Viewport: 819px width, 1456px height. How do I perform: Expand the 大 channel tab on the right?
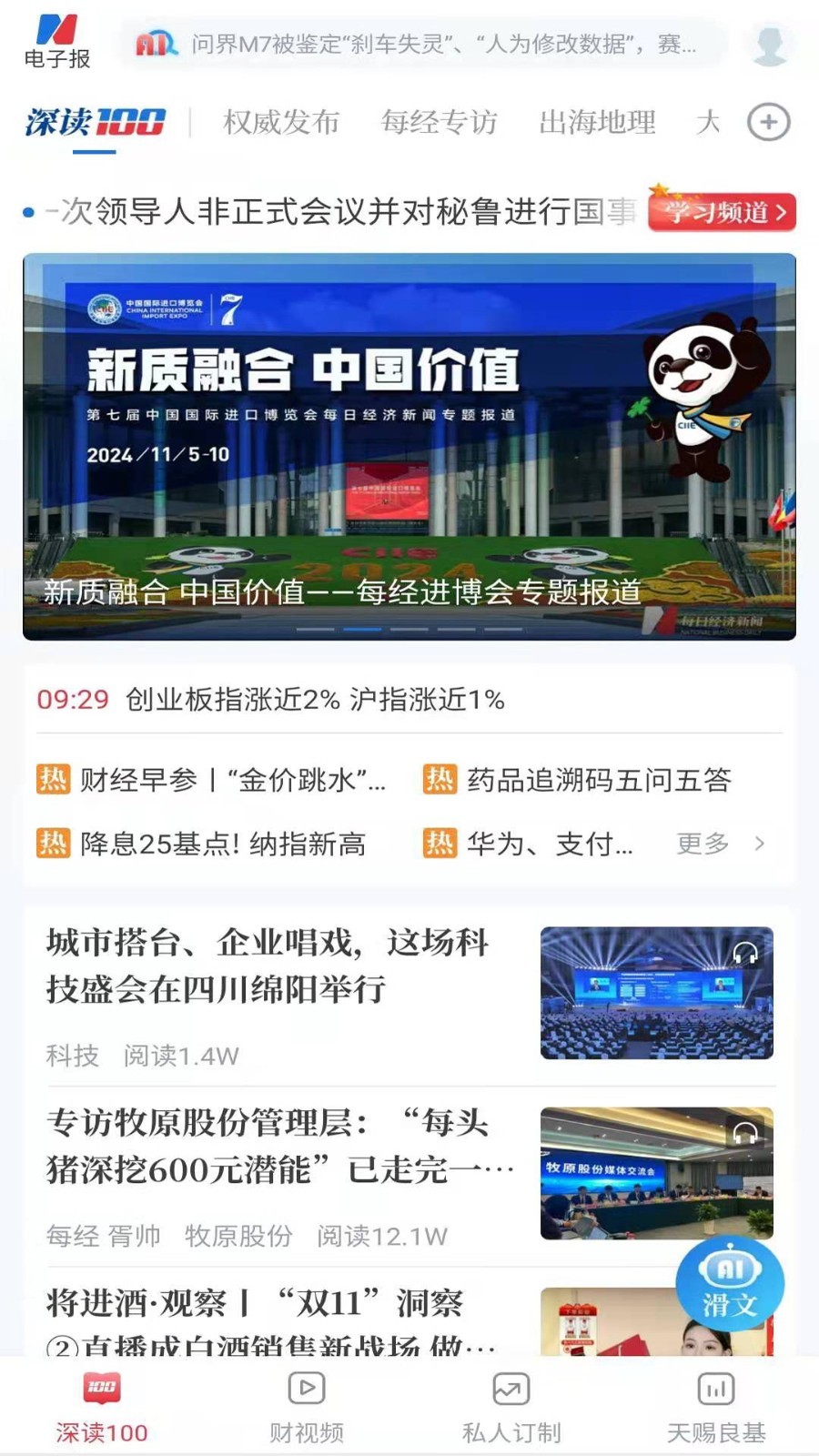click(x=711, y=122)
